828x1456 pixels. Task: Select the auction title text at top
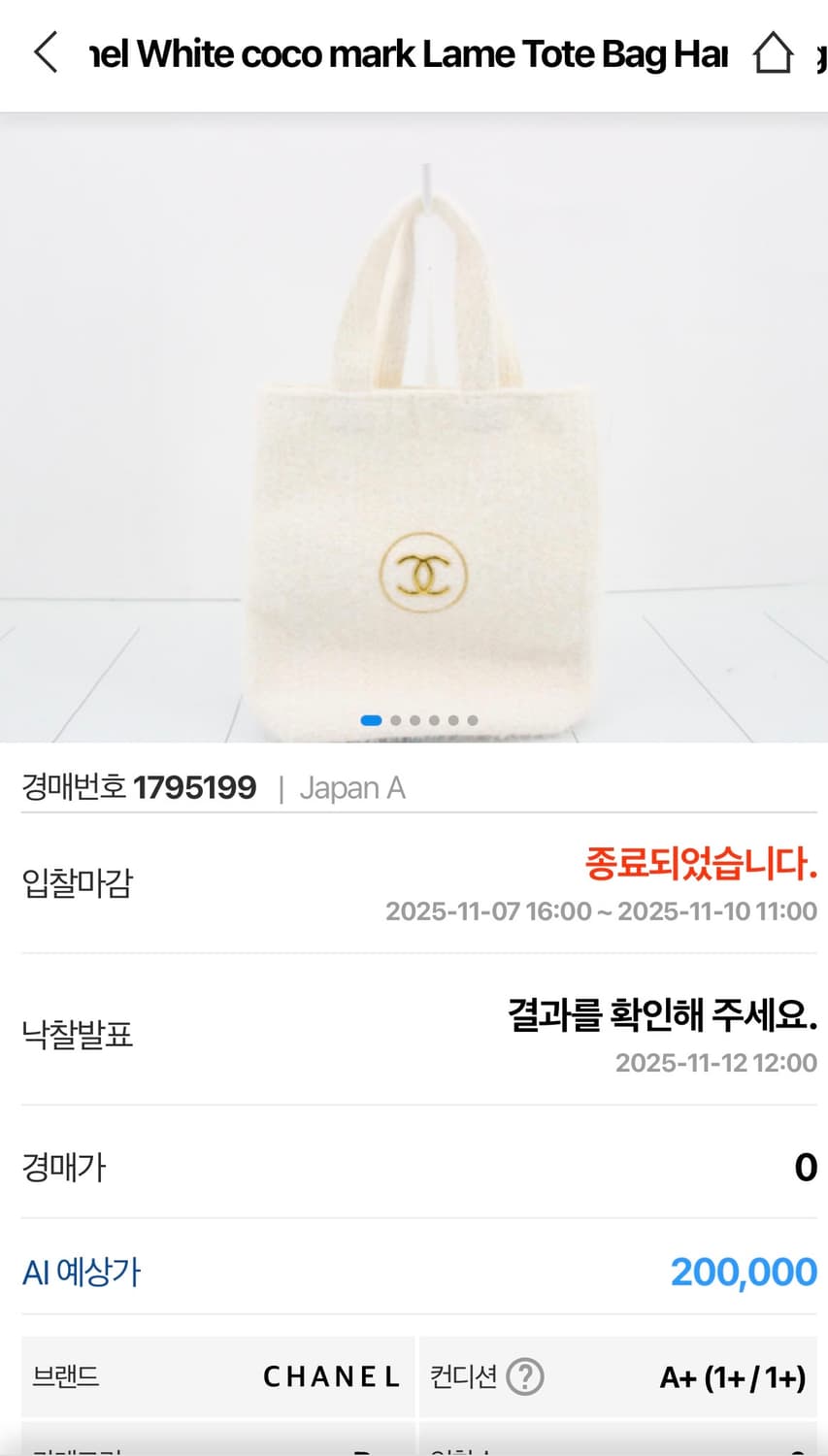coord(408,53)
